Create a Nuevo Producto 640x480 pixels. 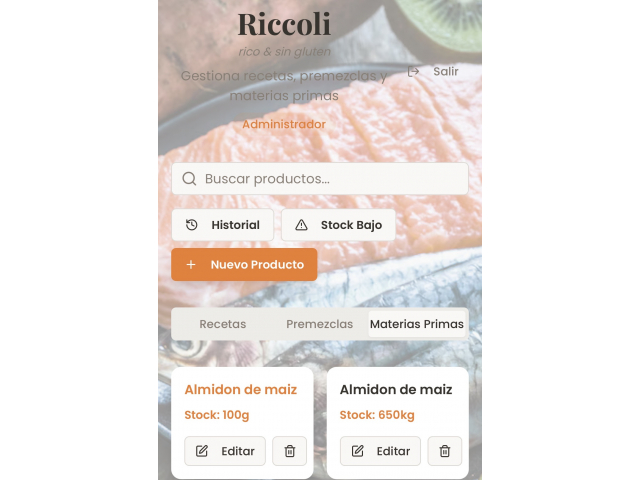(x=244, y=265)
